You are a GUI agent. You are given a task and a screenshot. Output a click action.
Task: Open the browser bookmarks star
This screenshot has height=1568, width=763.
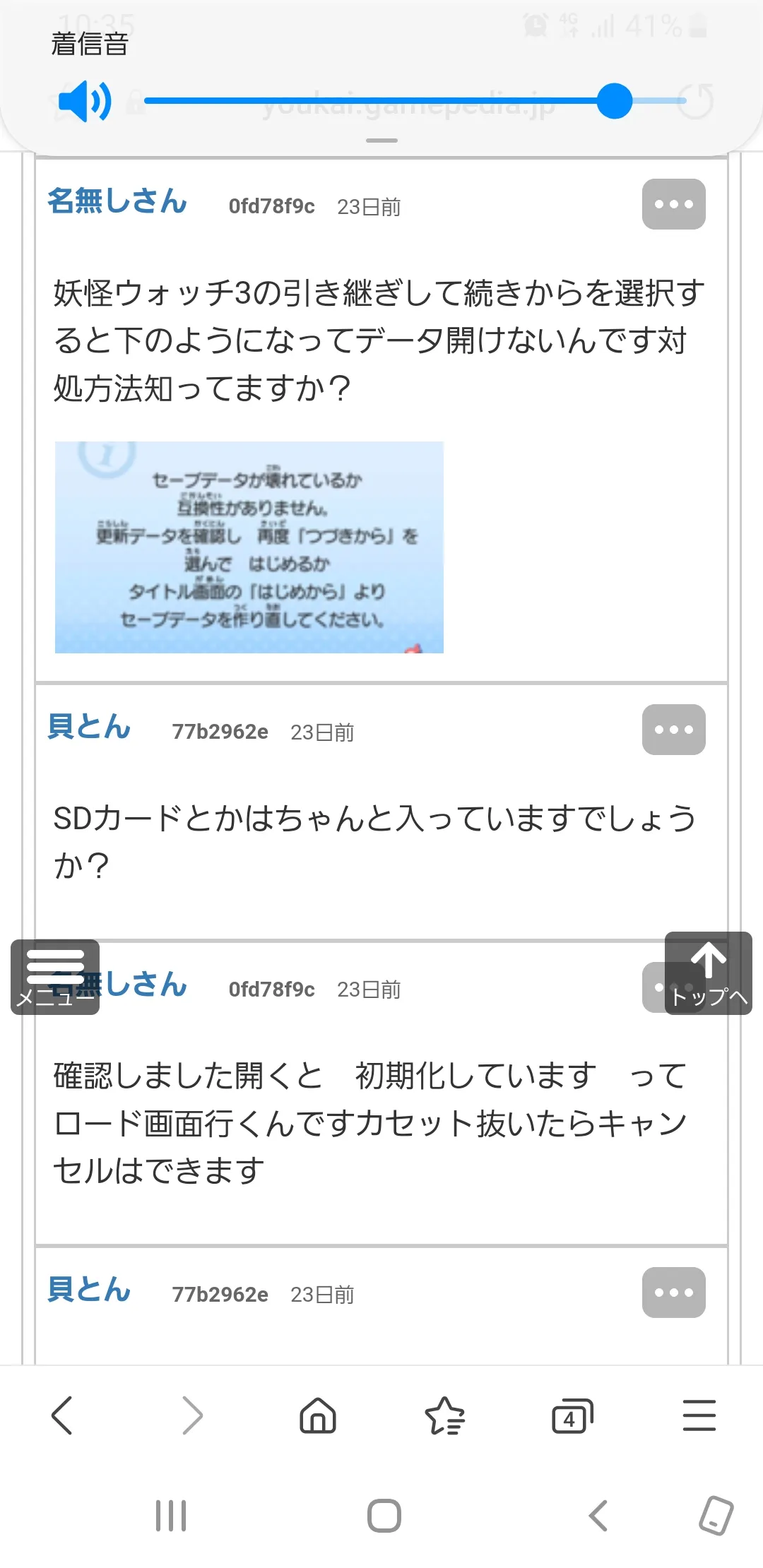(445, 1415)
